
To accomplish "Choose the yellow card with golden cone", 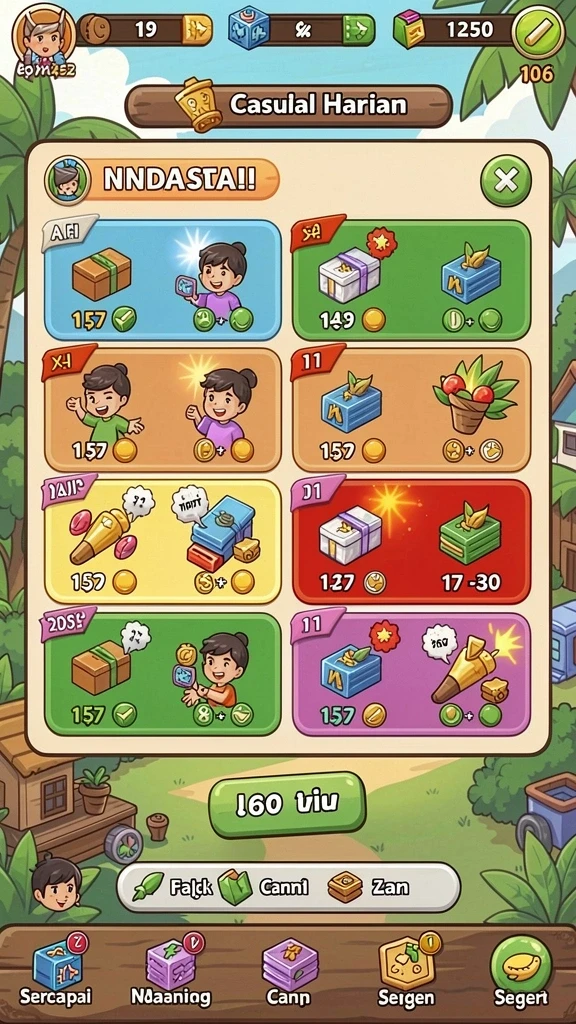I will coord(163,541).
